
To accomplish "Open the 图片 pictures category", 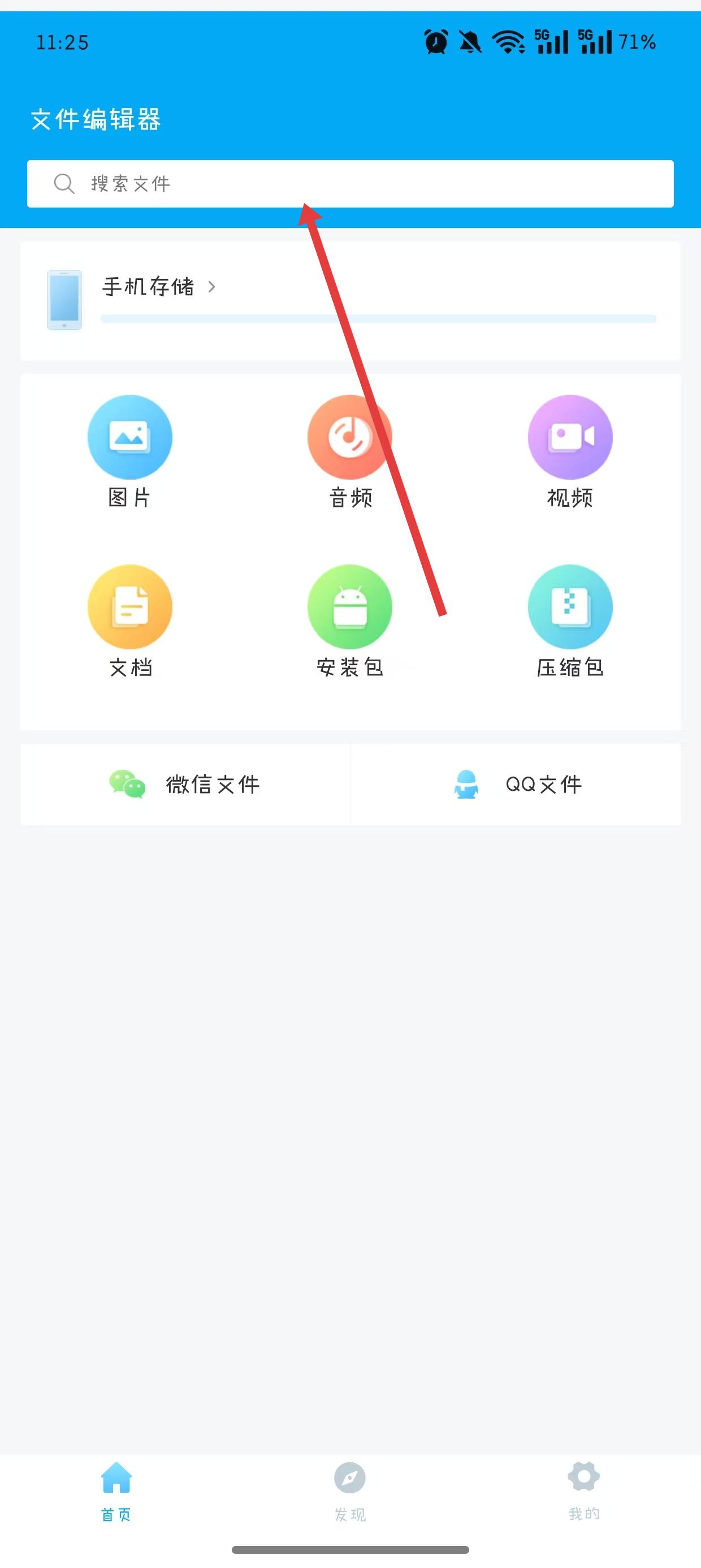I will [x=129, y=451].
